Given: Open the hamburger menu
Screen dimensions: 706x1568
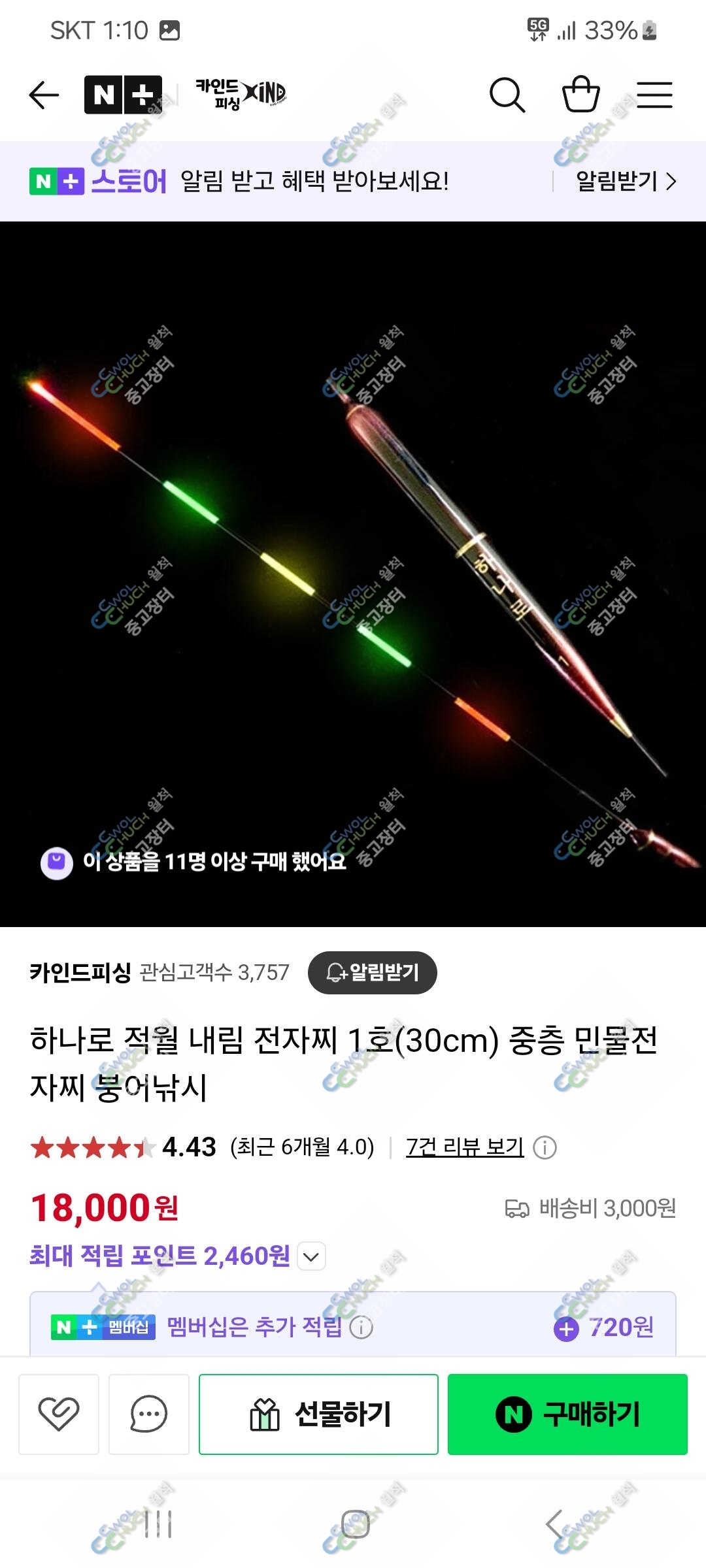Looking at the screenshot, I should click(x=654, y=95).
